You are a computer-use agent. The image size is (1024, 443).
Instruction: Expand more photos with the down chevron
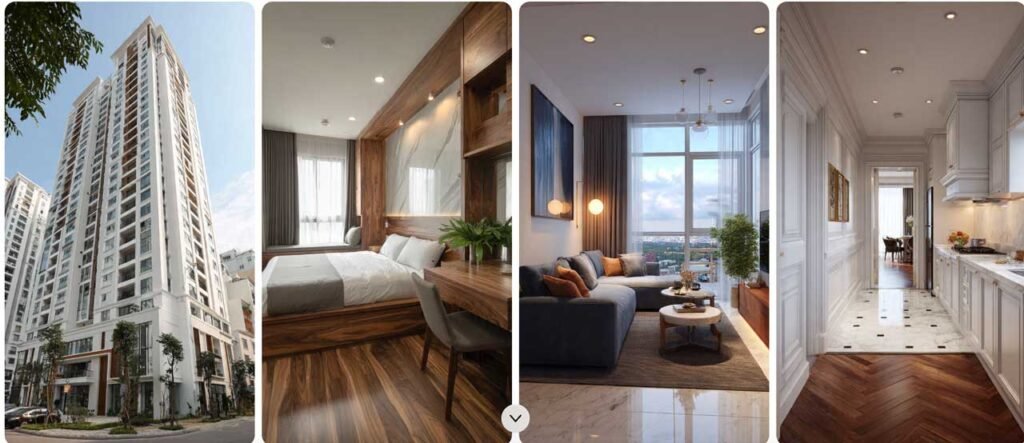(515, 418)
